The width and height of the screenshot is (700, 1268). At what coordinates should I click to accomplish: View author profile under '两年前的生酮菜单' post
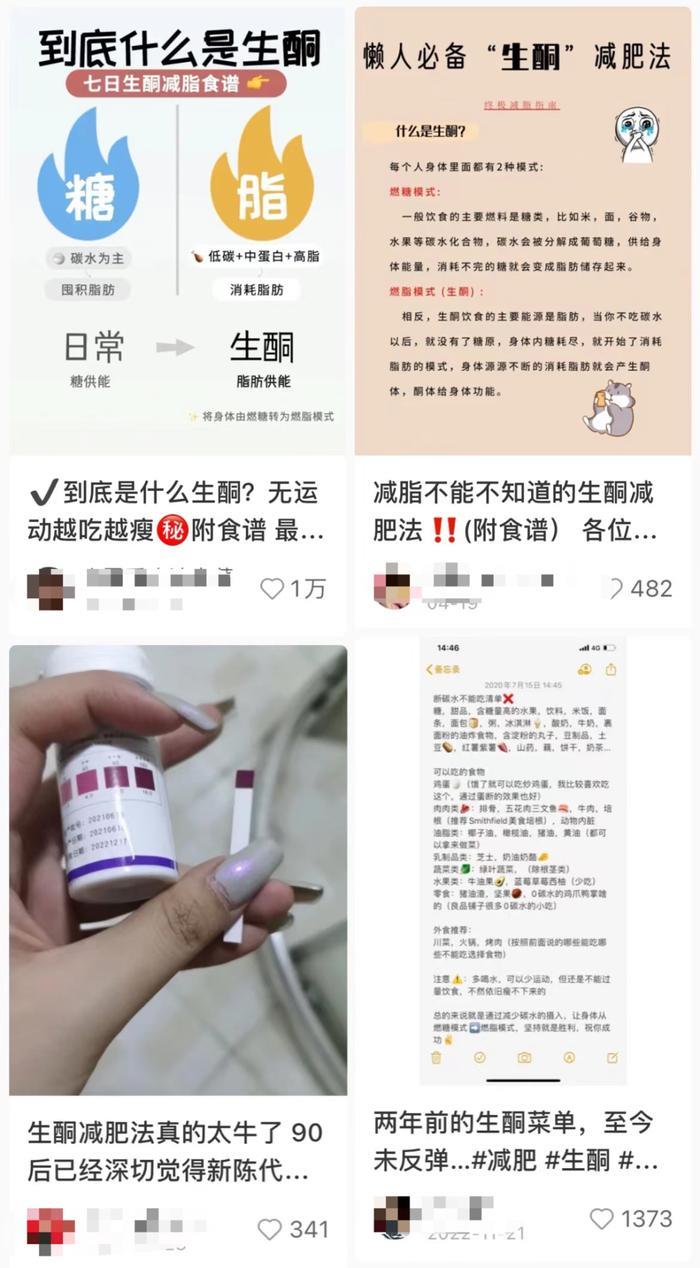tap(392, 1216)
